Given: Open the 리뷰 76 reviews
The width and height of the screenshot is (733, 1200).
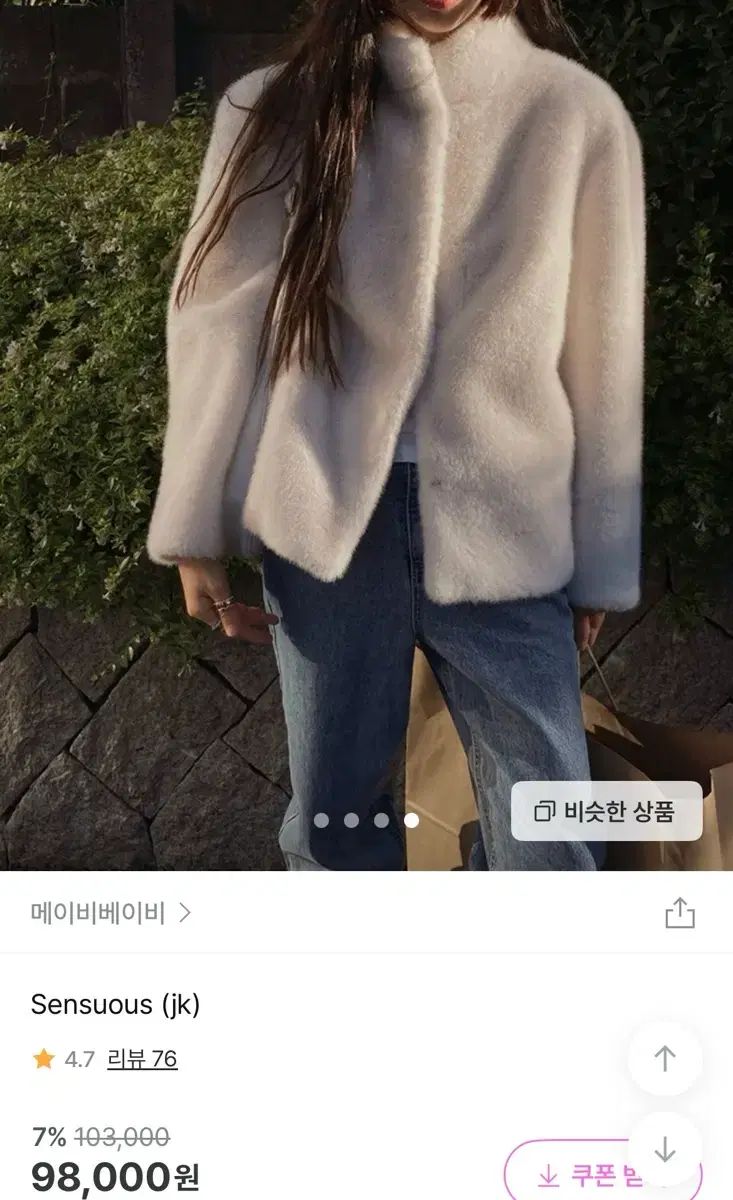Looking at the screenshot, I should click(x=144, y=1059).
